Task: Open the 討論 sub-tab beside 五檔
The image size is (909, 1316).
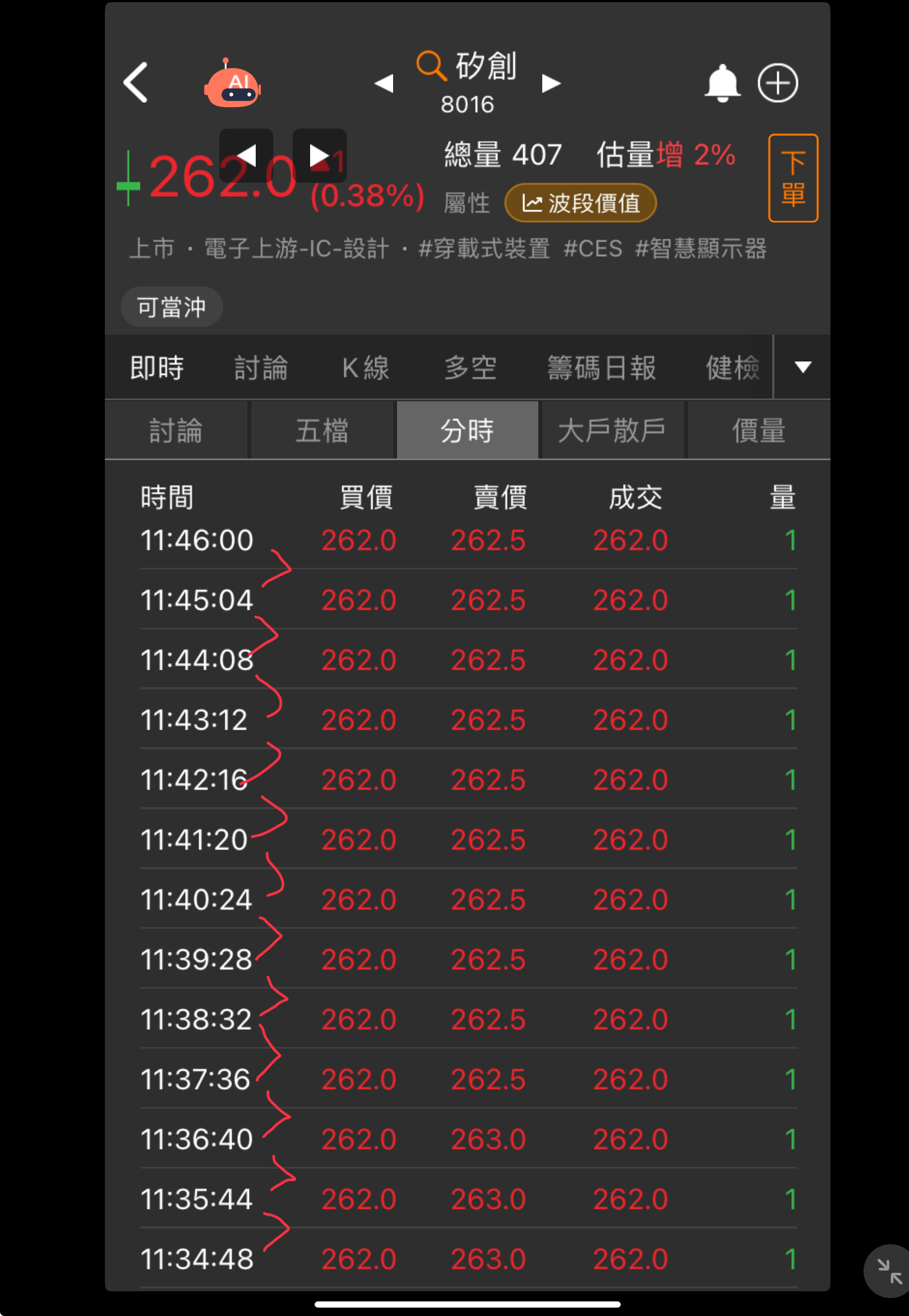Action: pyautogui.click(x=176, y=430)
